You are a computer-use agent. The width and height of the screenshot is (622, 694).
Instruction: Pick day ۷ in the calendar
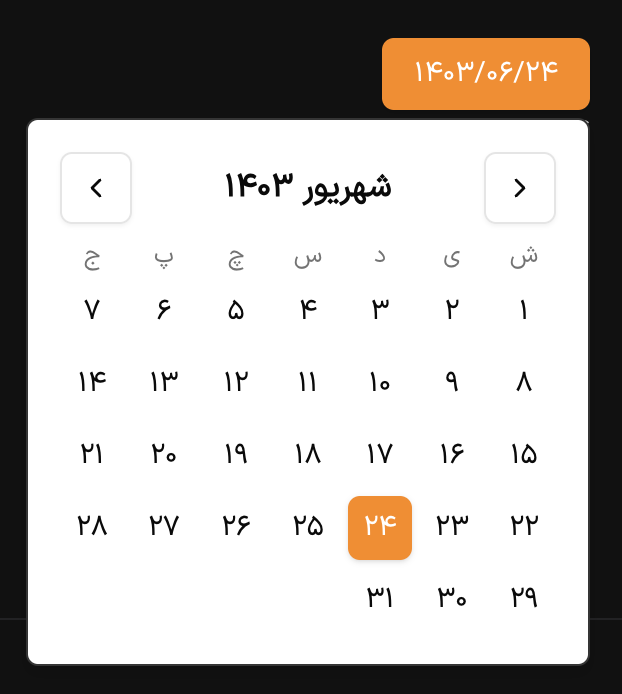coord(92,310)
